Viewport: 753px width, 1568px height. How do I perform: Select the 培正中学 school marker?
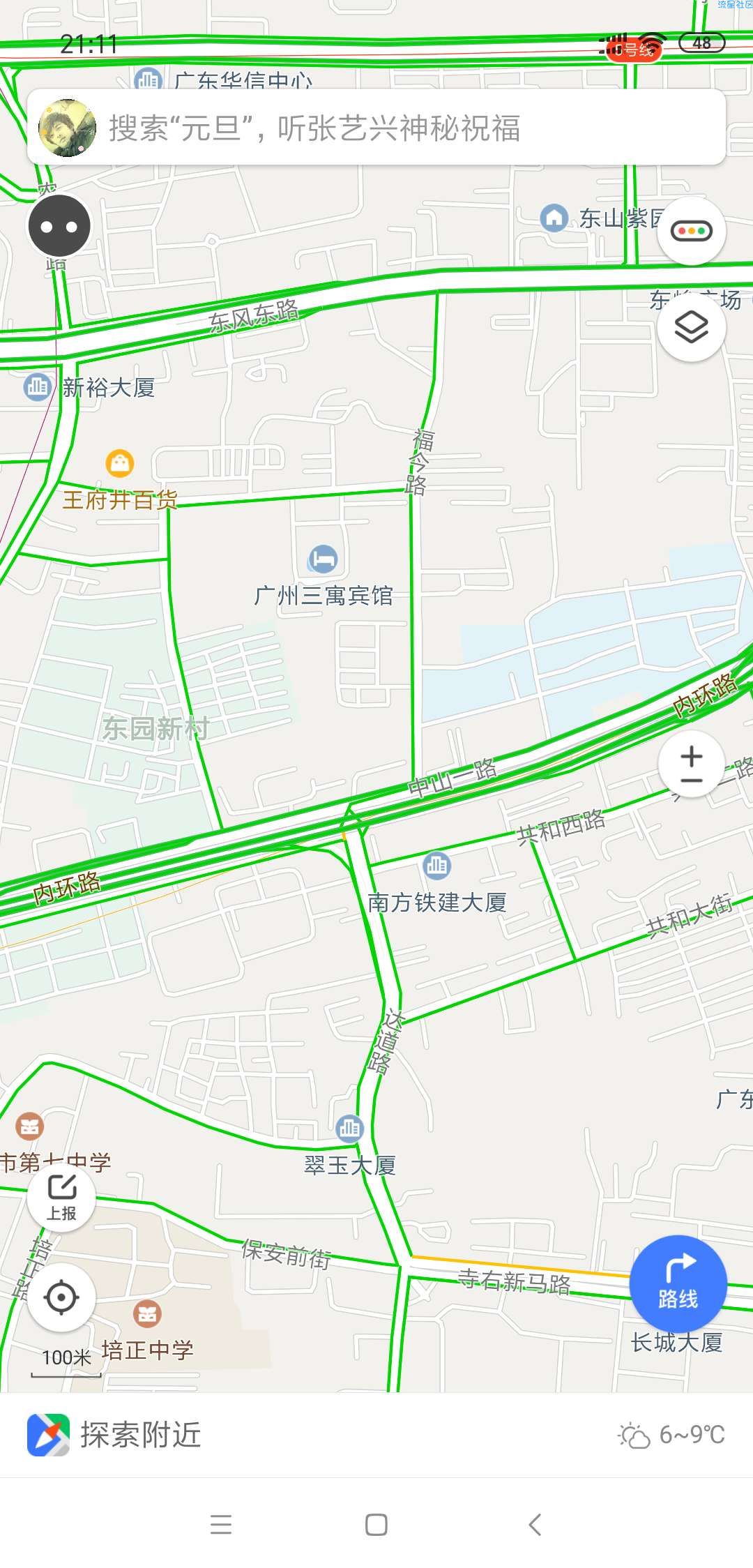[147, 1314]
